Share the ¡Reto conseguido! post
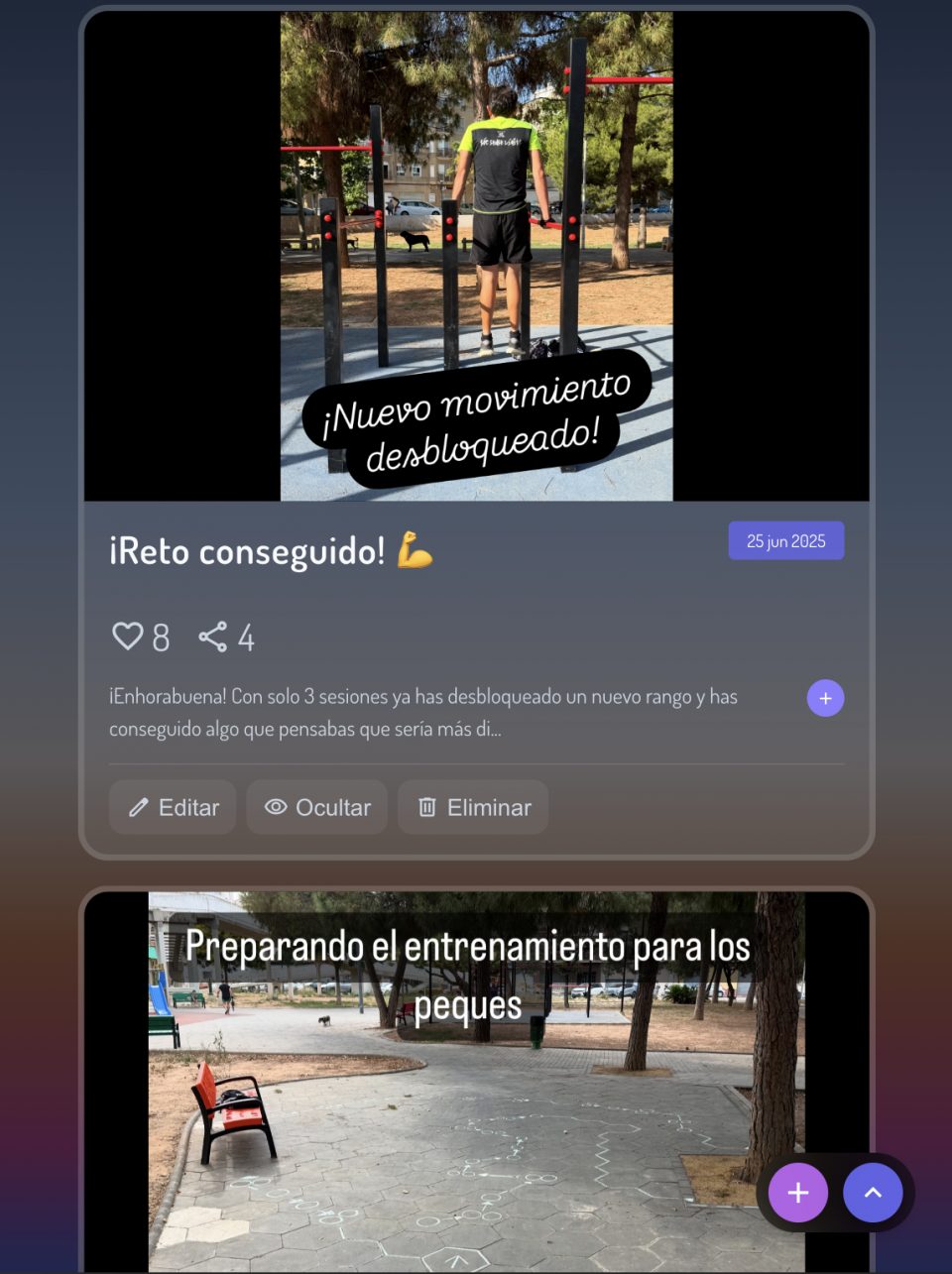The image size is (952, 1274). pos(213,637)
